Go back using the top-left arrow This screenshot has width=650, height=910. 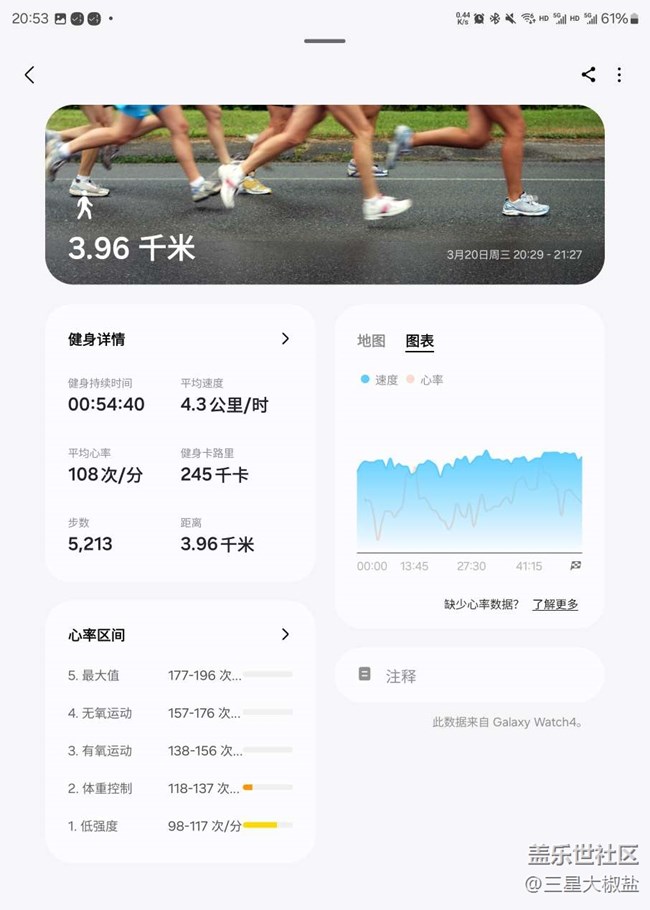[x=29, y=75]
